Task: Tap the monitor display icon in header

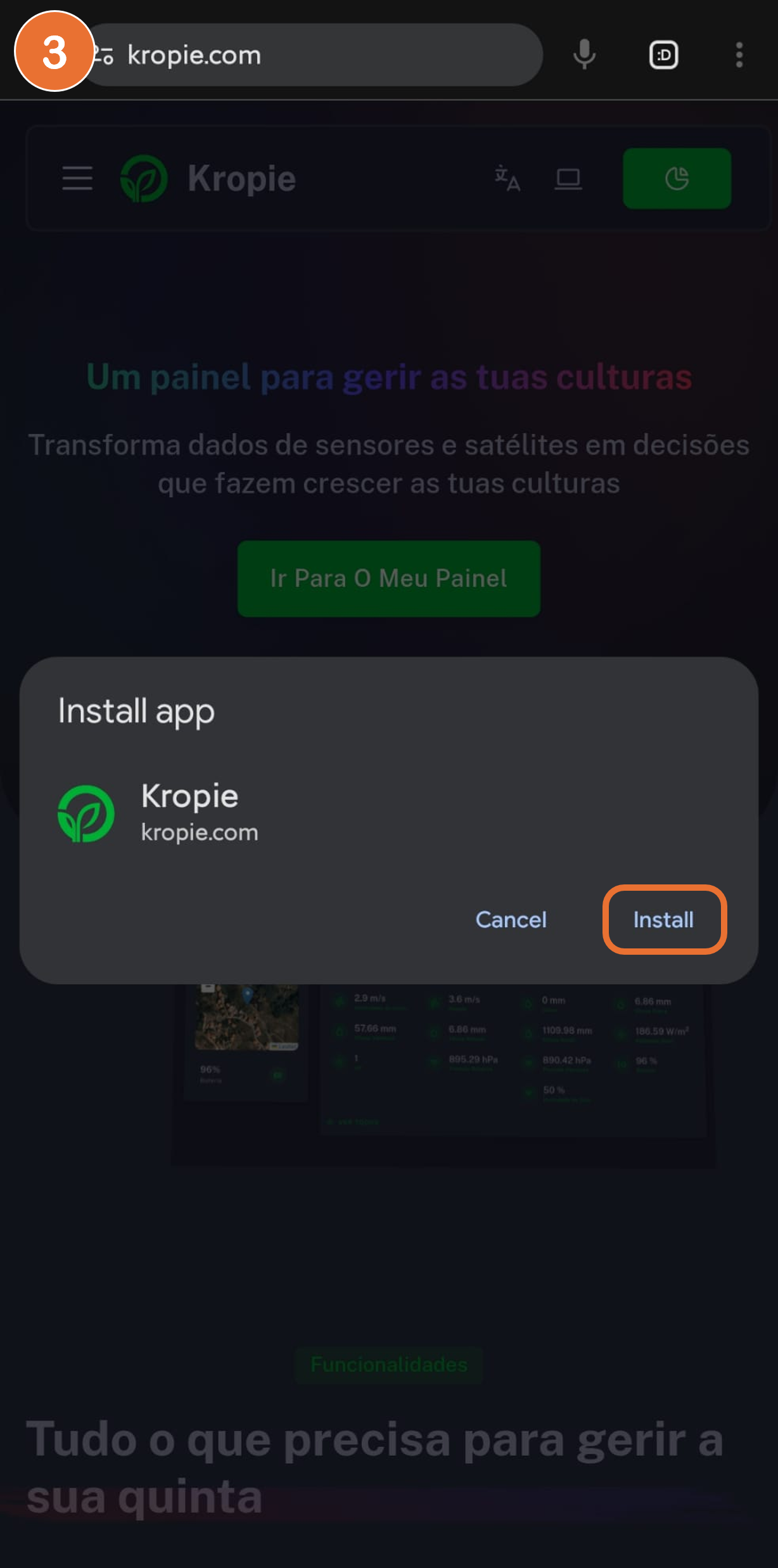Action: [x=568, y=179]
